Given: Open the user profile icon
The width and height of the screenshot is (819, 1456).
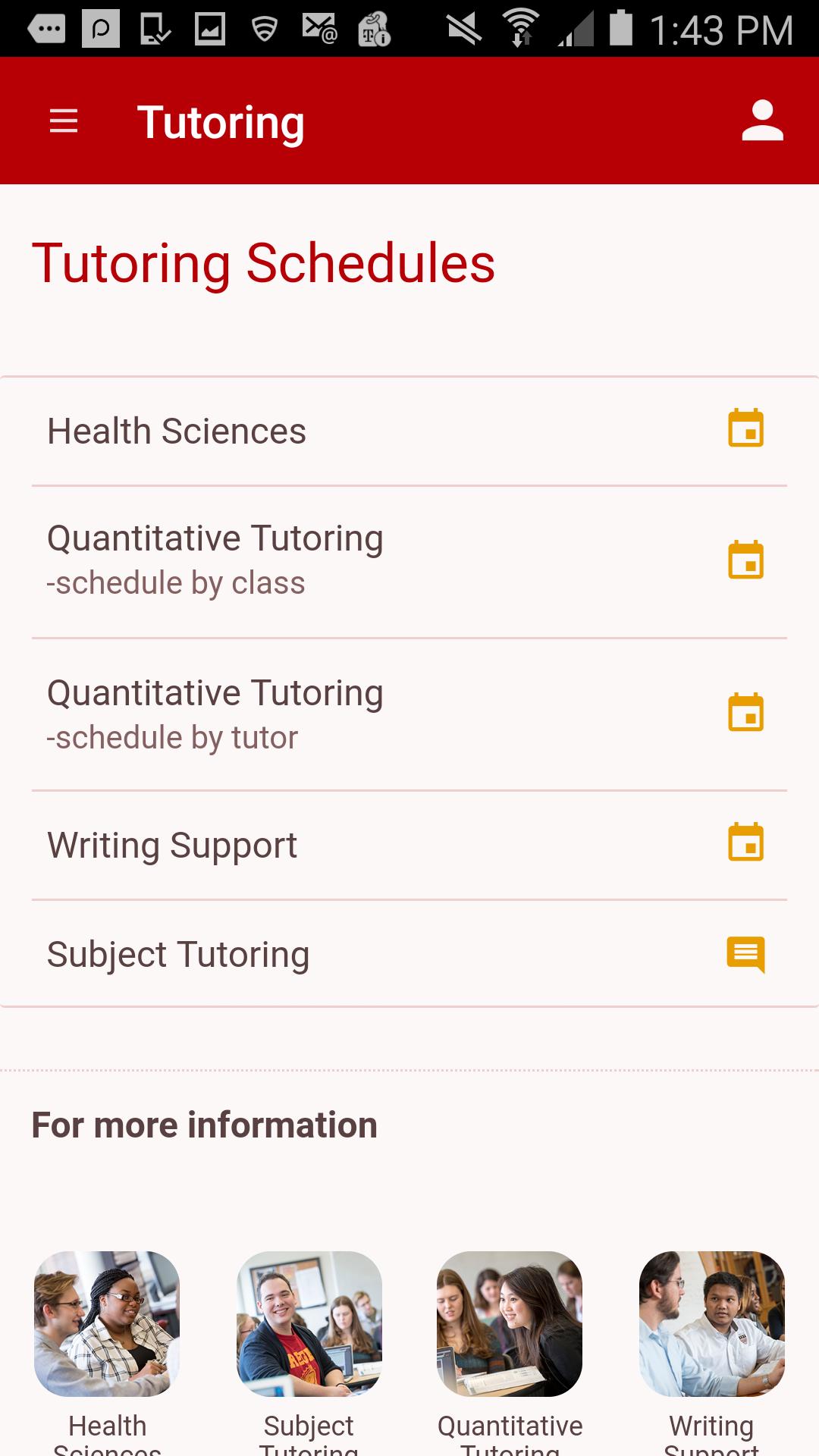Looking at the screenshot, I should tap(762, 121).
